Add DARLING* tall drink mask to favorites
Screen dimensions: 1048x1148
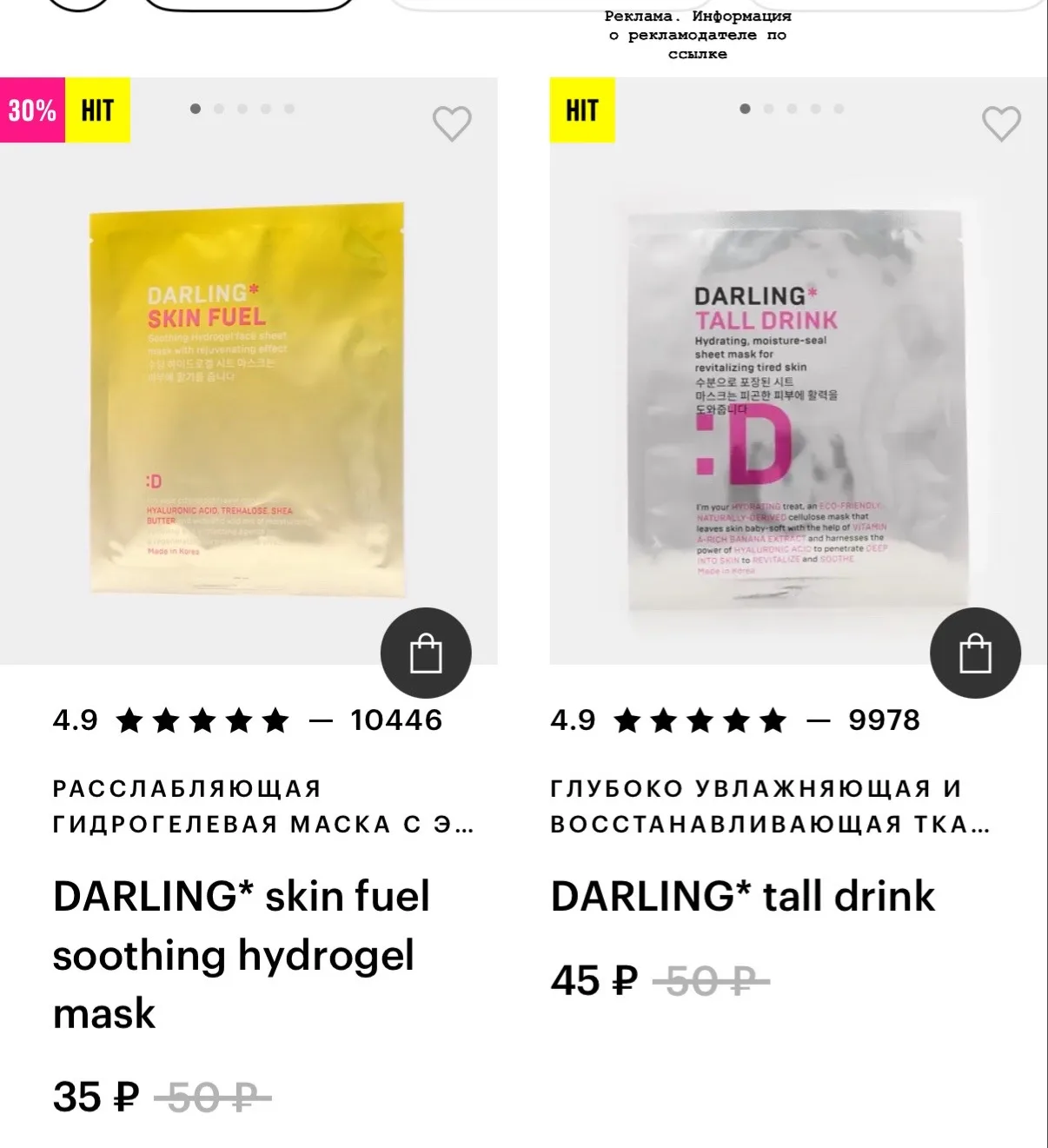(x=1001, y=123)
